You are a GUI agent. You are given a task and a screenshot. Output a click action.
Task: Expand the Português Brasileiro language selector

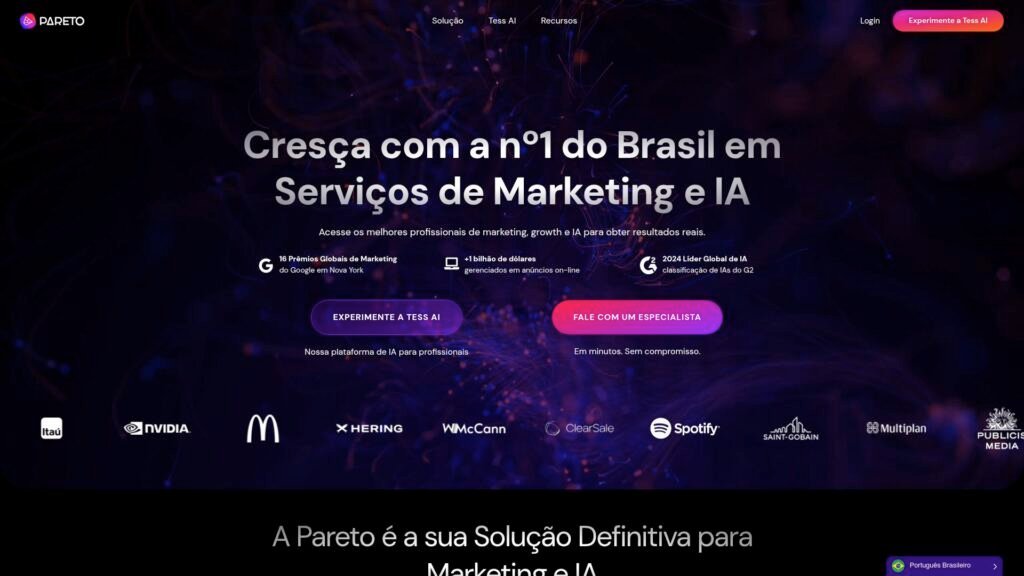click(944, 565)
